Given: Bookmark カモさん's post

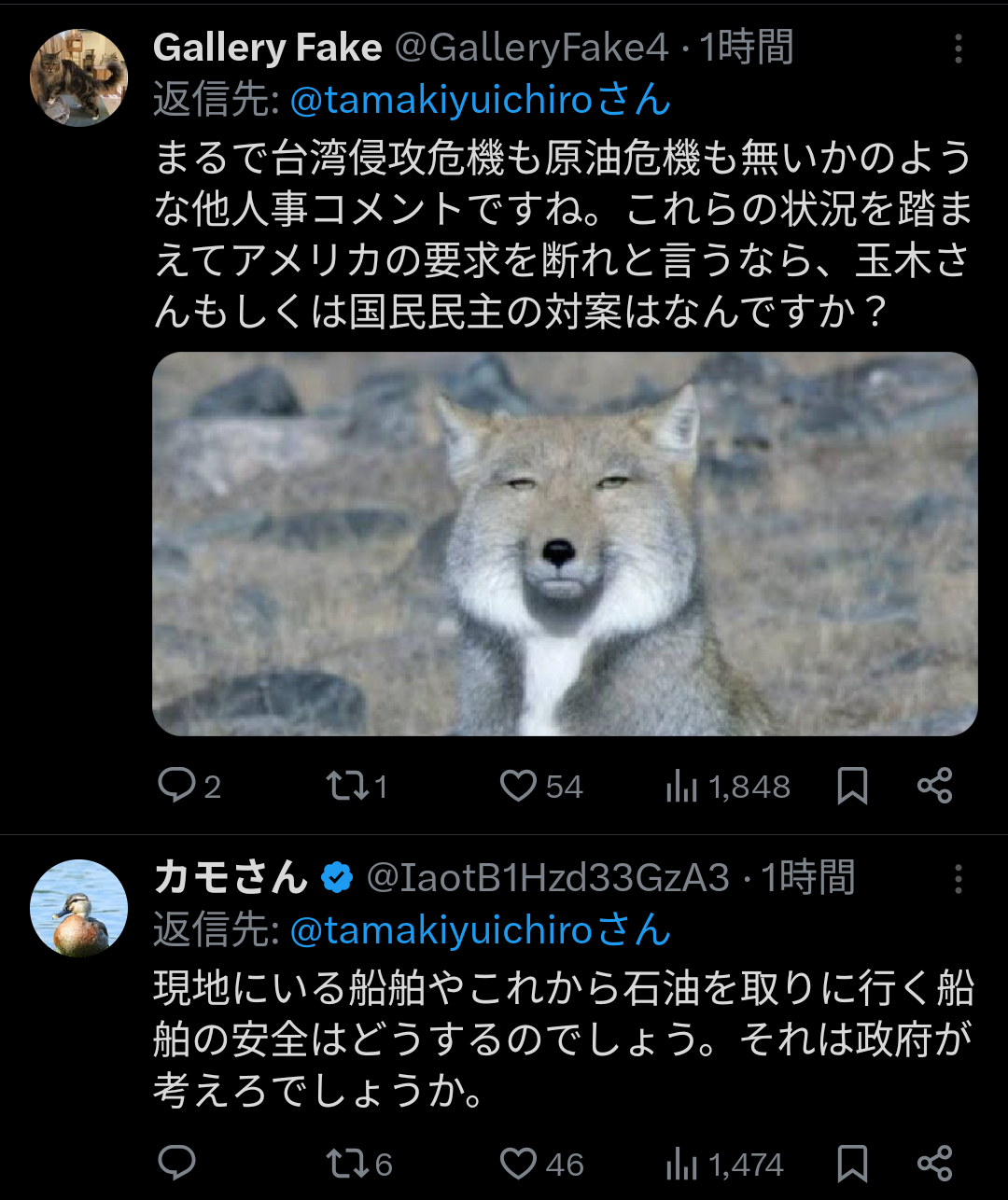Looking at the screenshot, I should (x=852, y=1164).
